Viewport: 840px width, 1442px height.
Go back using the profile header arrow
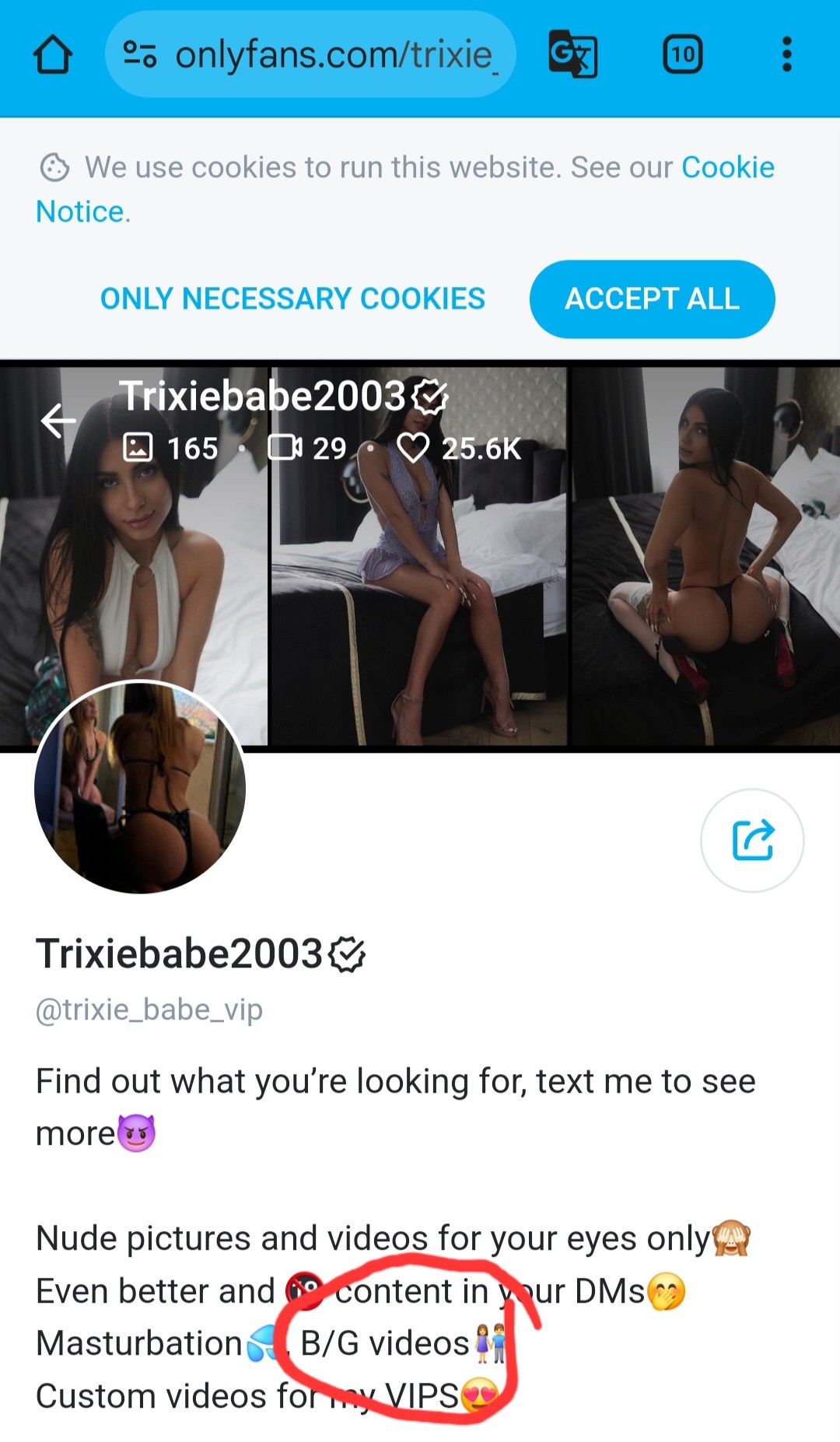tap(58, 421)
